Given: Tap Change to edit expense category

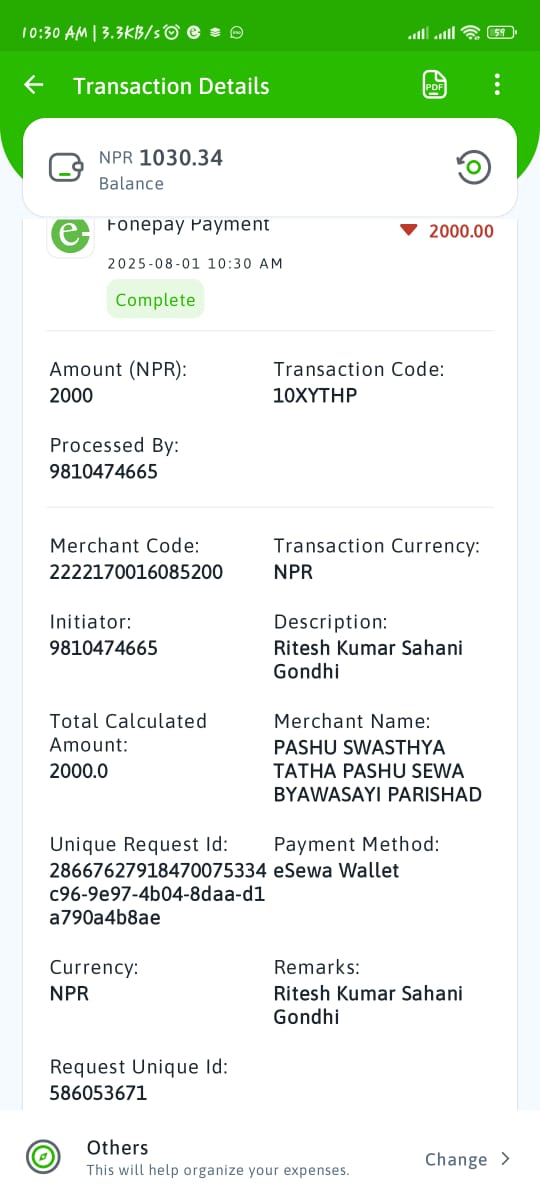Looking at the screenshot, I should tap(467, 1159).
